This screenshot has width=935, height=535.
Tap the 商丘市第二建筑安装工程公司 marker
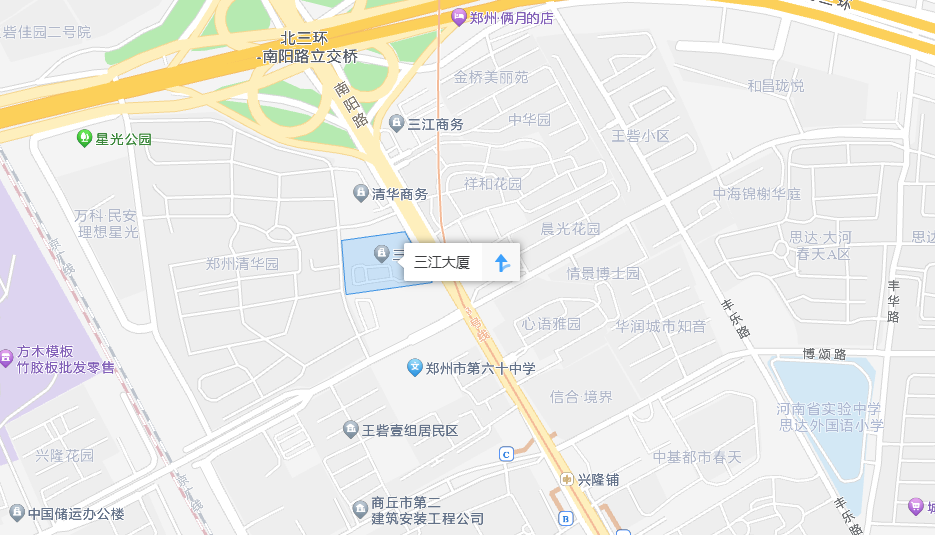[361, 510]
